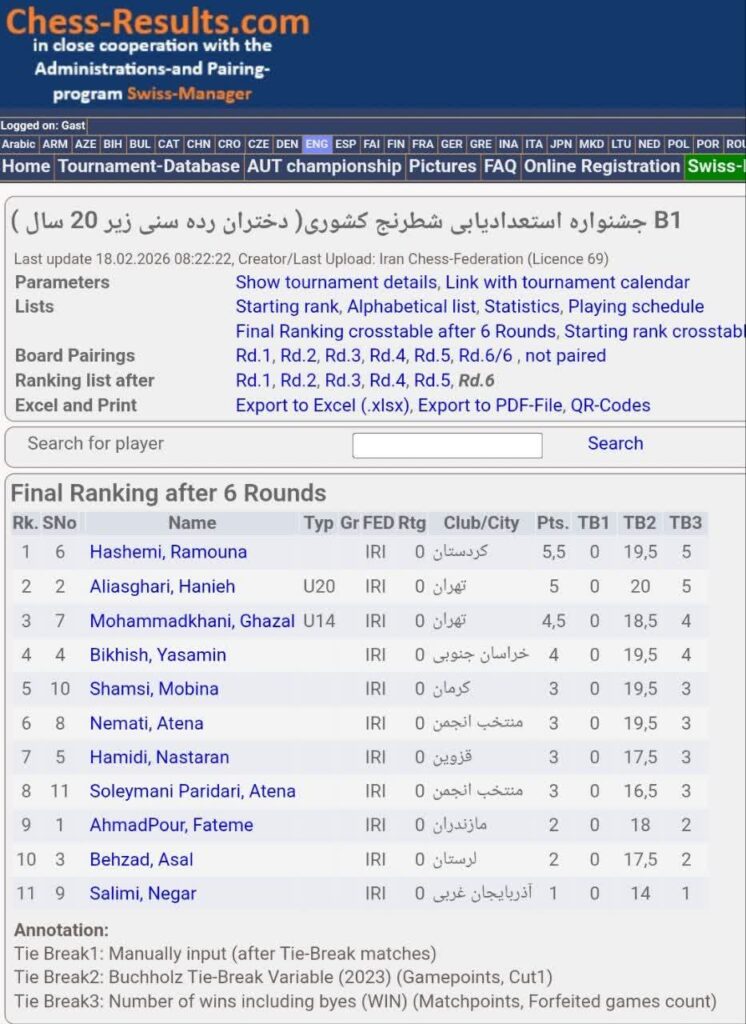View the Starting rank list
Image resolution: width=746 pixels, height=1024 pixels.
287,307
